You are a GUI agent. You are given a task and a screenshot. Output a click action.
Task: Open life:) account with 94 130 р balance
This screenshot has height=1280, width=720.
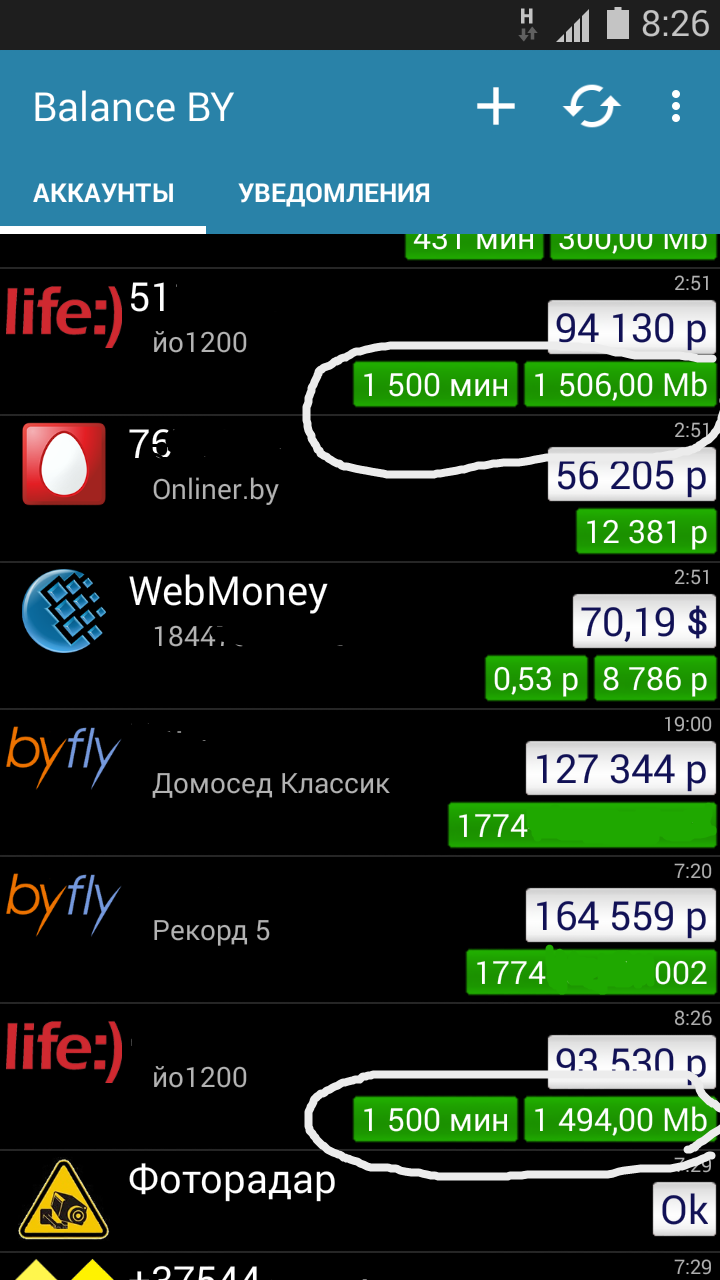point(360,342)
